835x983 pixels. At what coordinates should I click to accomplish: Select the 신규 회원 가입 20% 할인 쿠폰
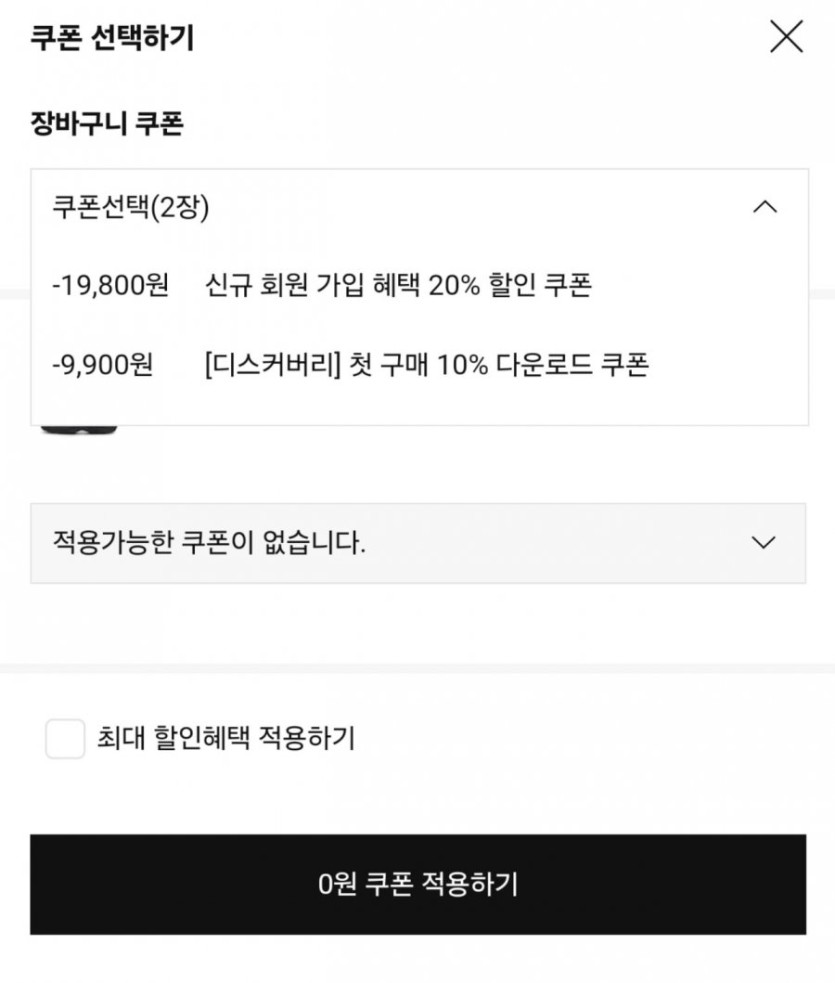coord(419,285)
